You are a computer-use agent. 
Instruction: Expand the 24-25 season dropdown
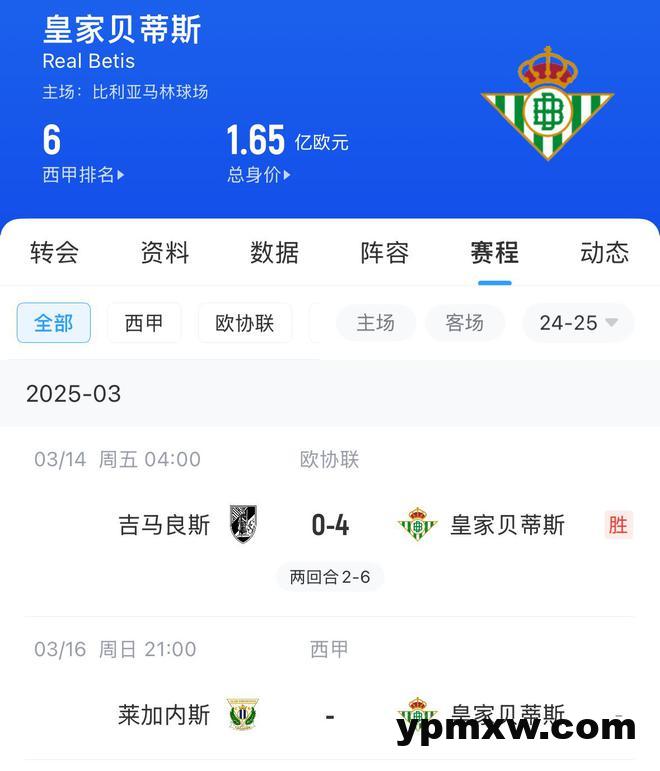tap(579, 323)
